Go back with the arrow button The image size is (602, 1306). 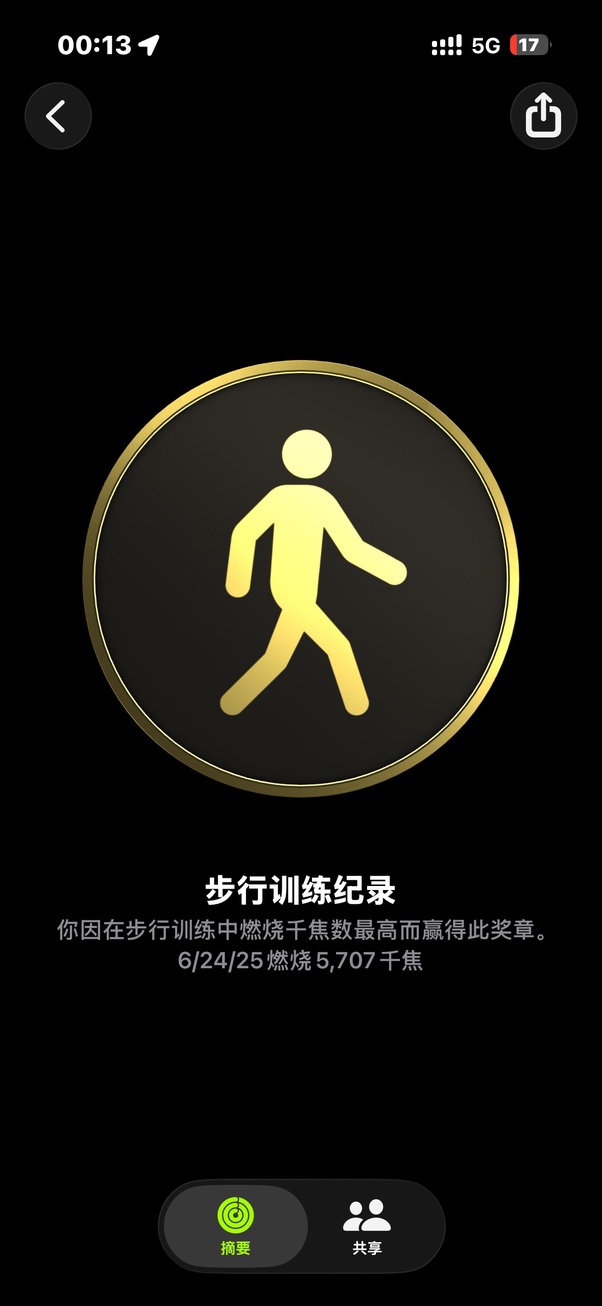pos(58,117)
